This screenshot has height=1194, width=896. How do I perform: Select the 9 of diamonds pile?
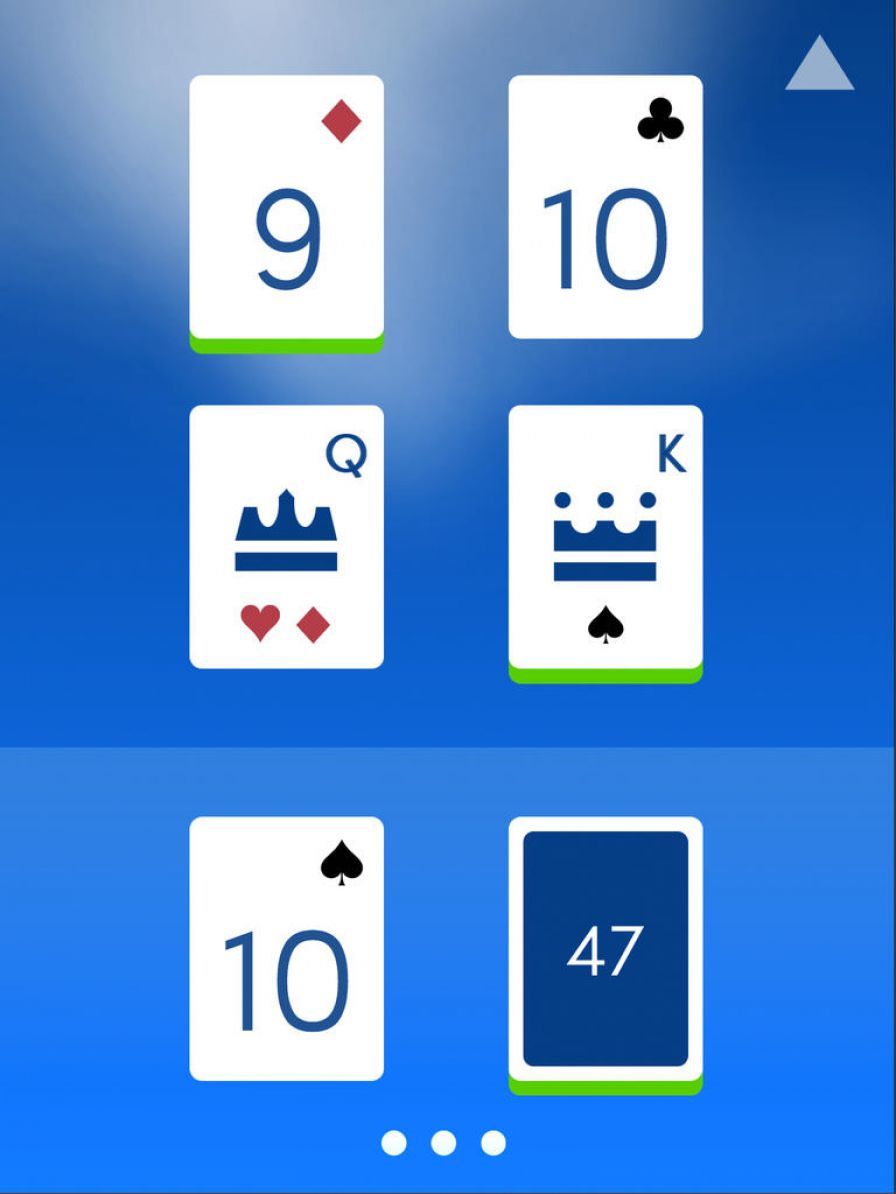coord(287,208)
